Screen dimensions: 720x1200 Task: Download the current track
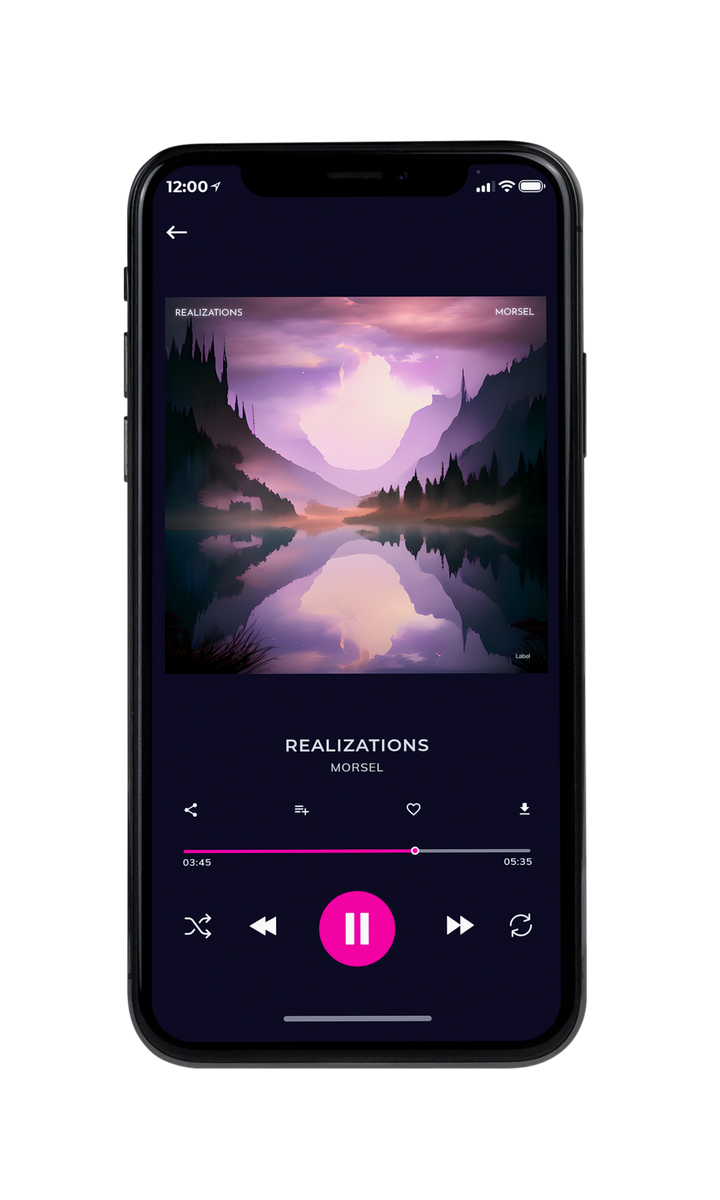click(524, 809)
